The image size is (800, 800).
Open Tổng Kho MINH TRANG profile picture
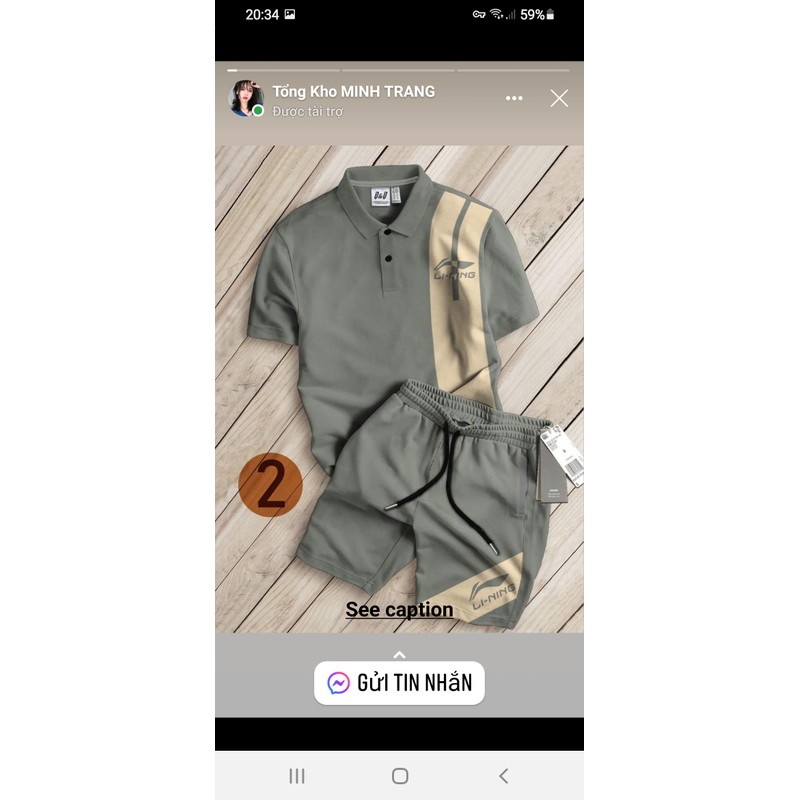pyautogui.click(x=246, y=99)
